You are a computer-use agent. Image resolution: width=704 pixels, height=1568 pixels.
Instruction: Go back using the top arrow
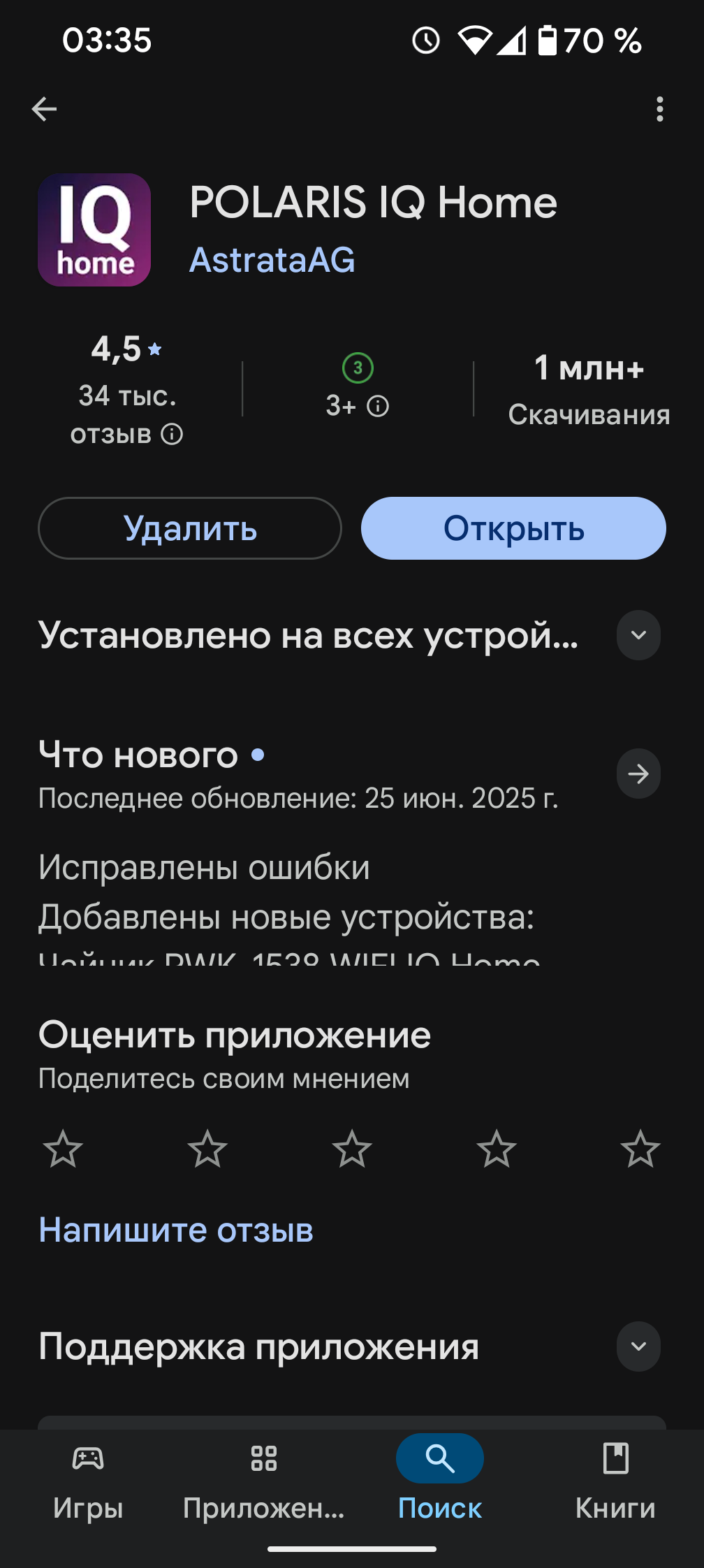tap(45, 109)
